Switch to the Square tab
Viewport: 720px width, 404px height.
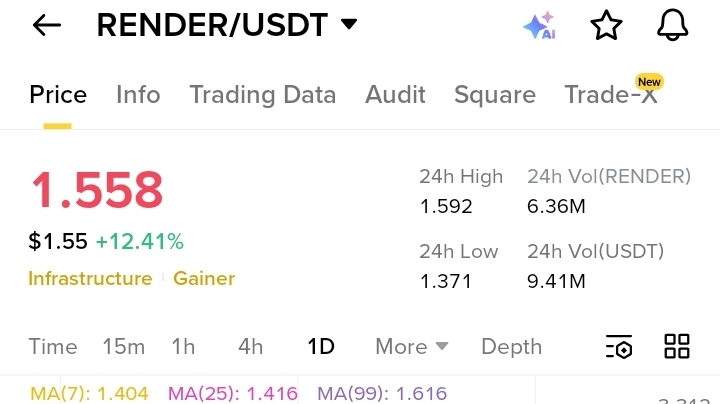494,95
